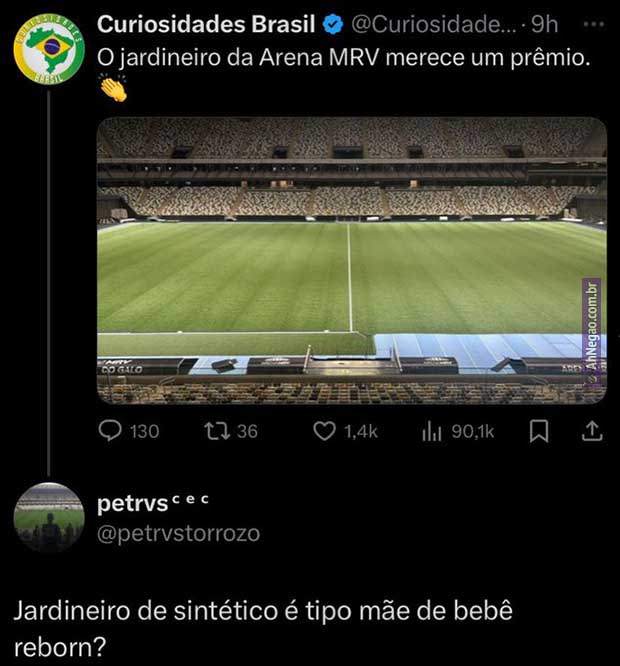Open the petrvs profile avatar

pos(48,517)
